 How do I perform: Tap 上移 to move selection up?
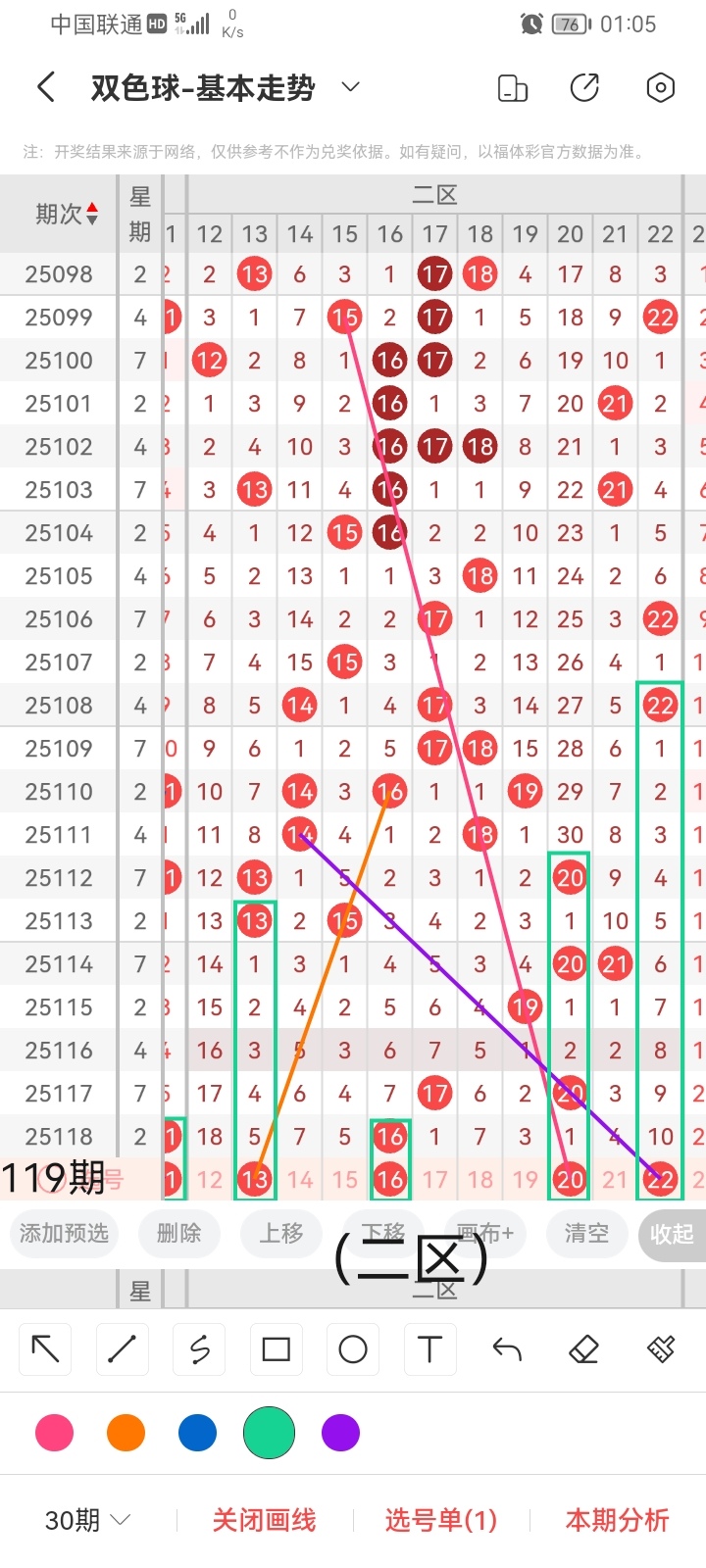(x=281, y=1233)
